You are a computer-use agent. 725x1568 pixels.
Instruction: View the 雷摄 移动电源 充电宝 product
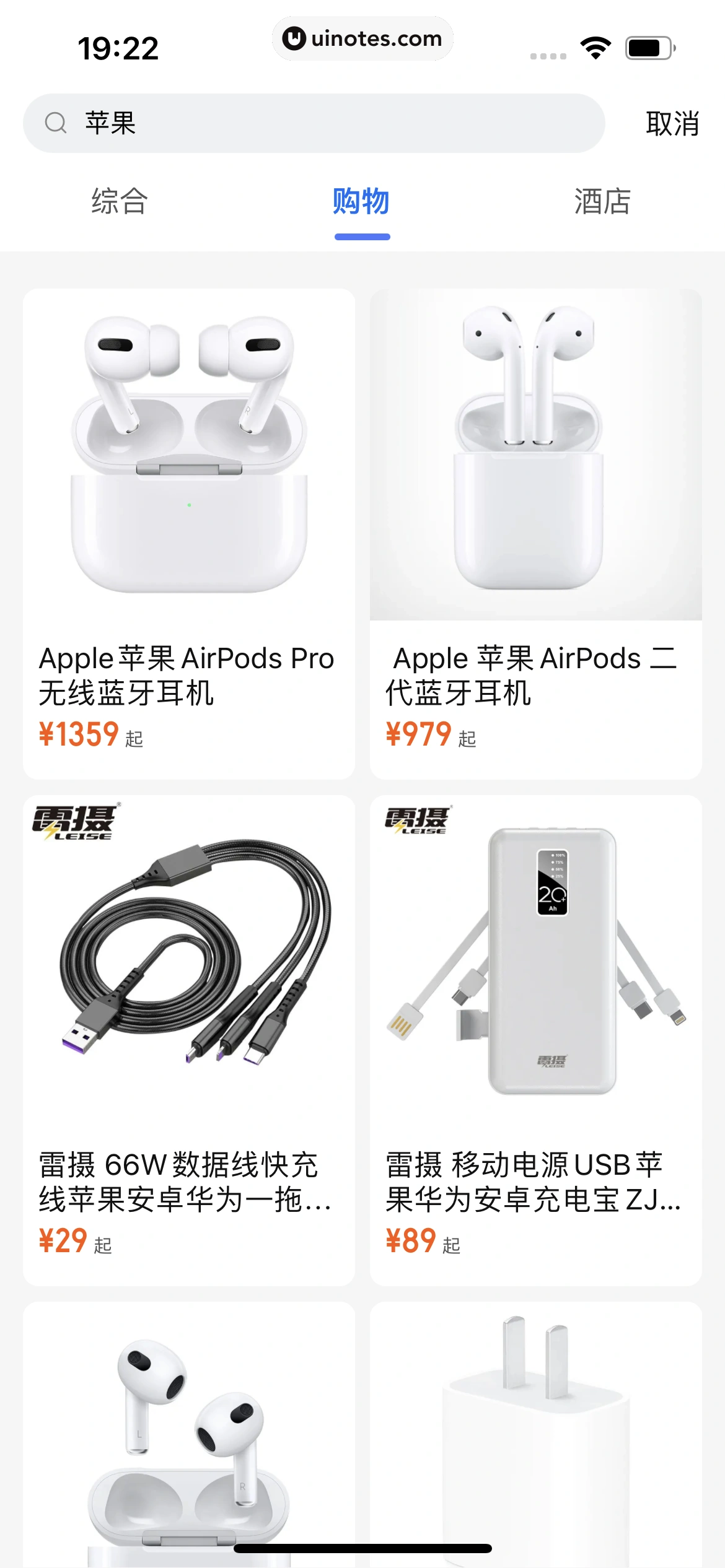pos(536,1039)
